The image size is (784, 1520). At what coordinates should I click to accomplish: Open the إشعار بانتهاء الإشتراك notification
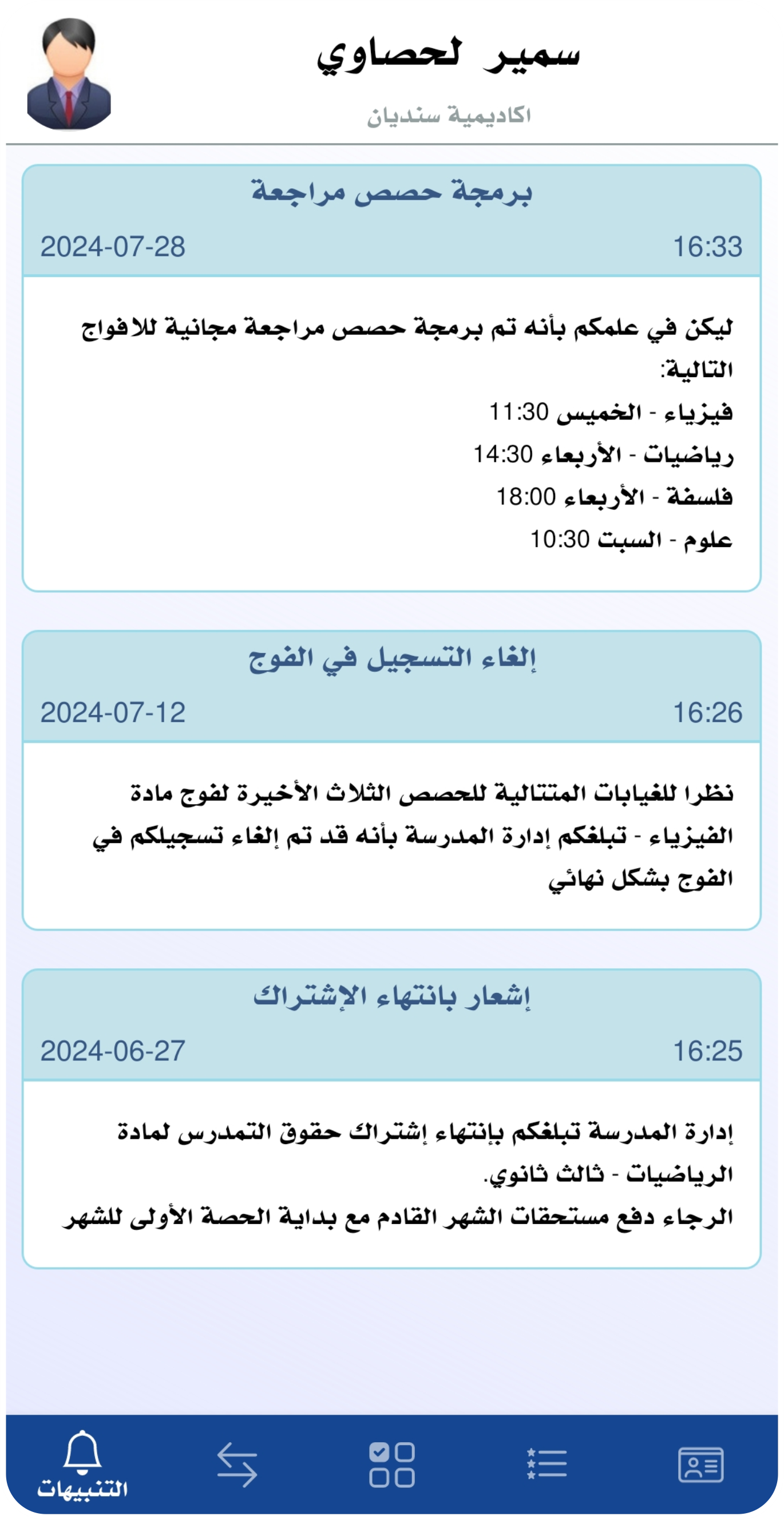click(391, 1118)
